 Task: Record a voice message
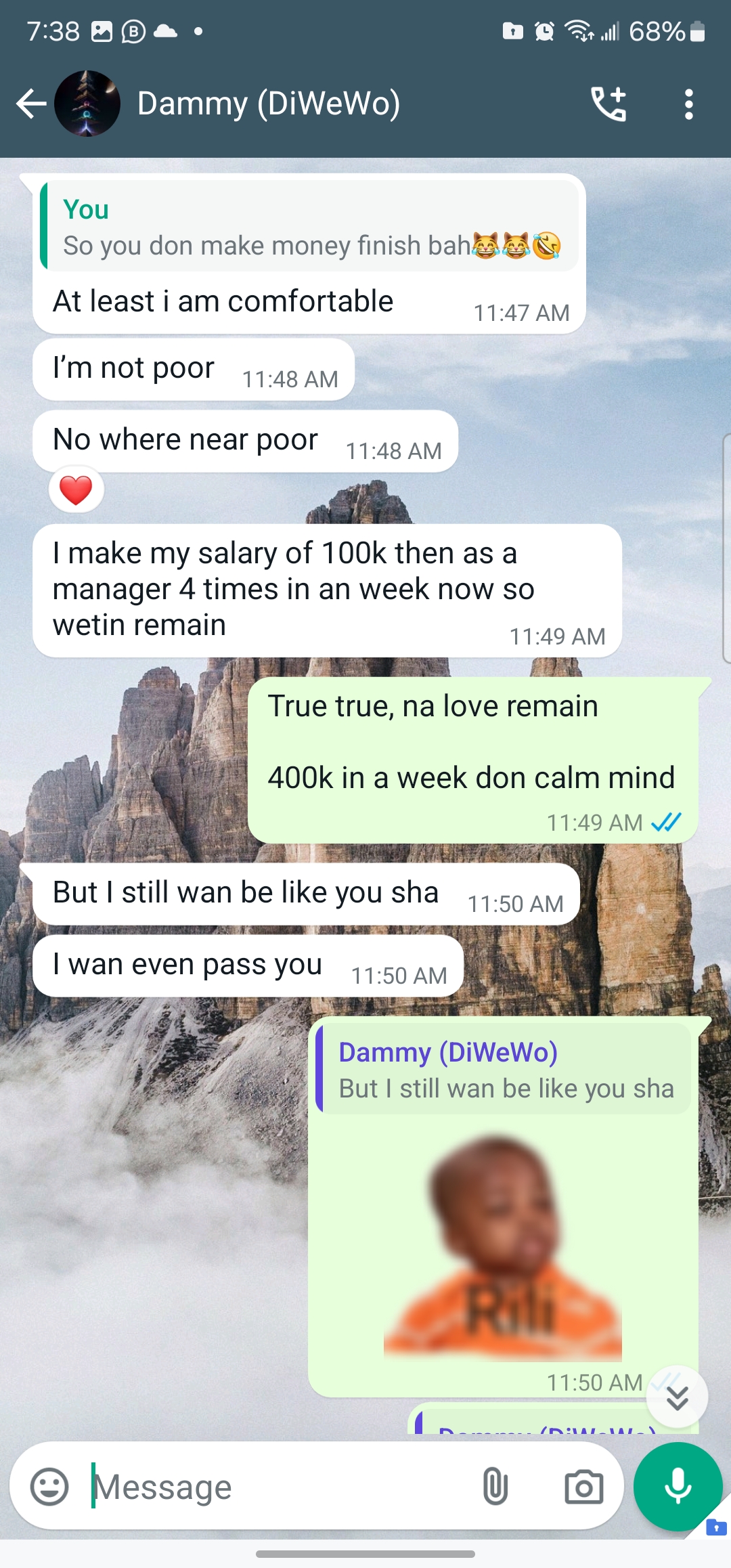[x=678, y=1487]
